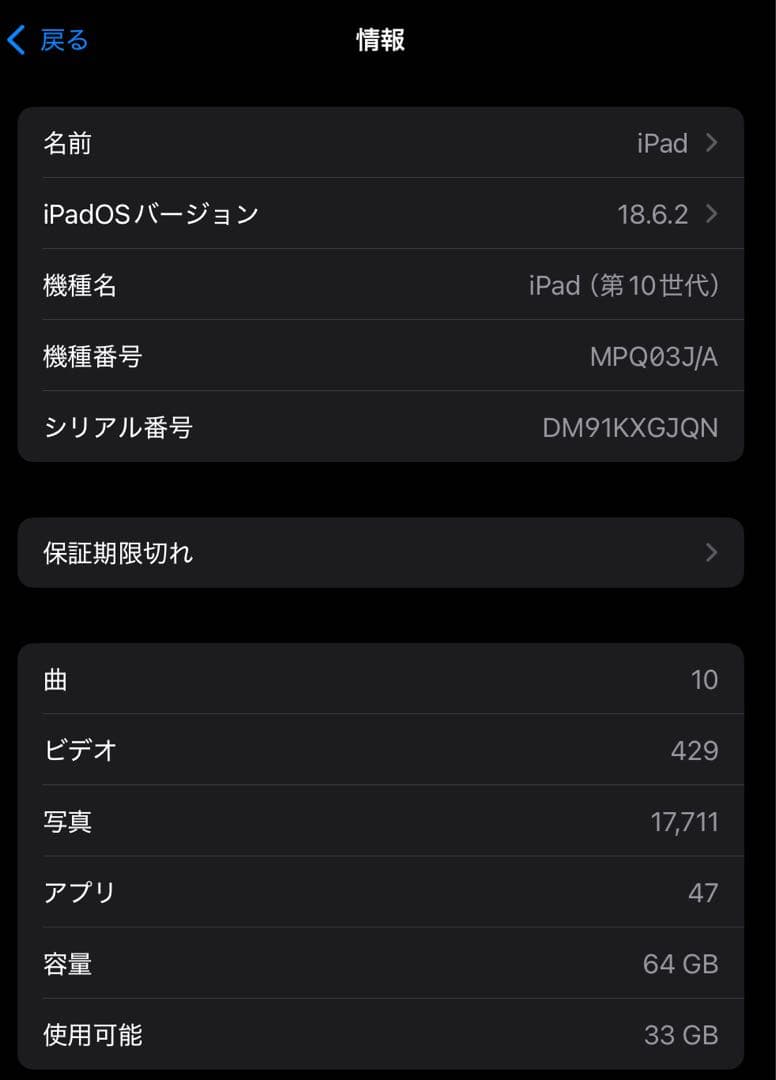Expand the 名前 row via its chevron
776x1080 pixels.
click(x=711, y=143)
